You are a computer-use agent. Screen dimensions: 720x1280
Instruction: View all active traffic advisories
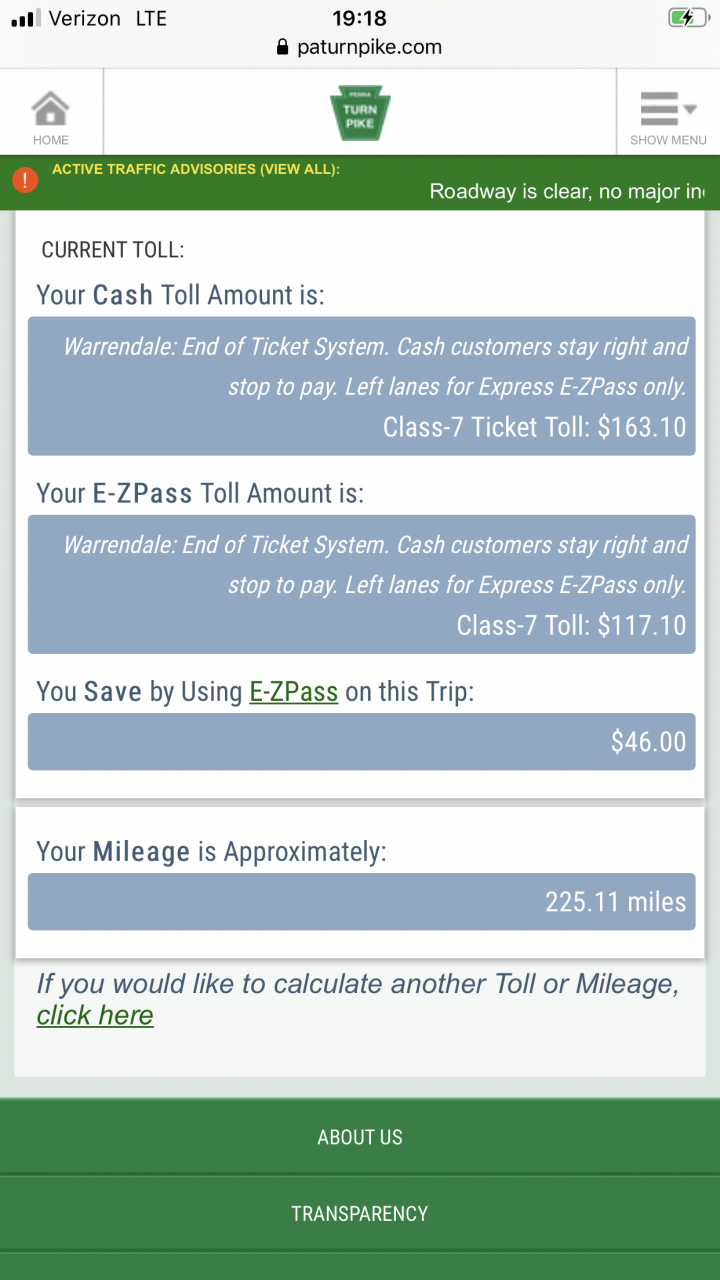pyautogui.click(x=196, y=169)
